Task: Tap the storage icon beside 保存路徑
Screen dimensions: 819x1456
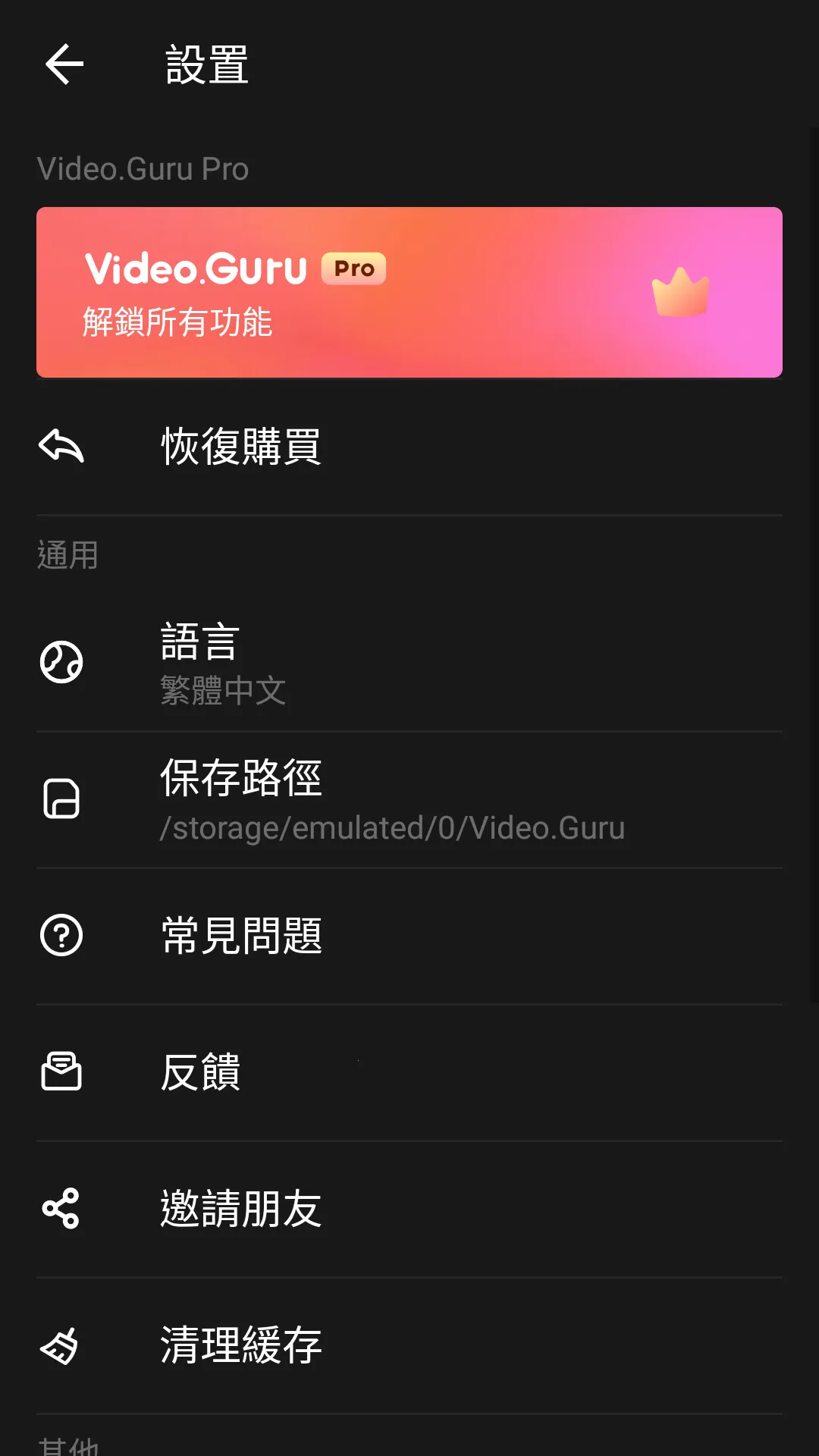Action: 61,800
